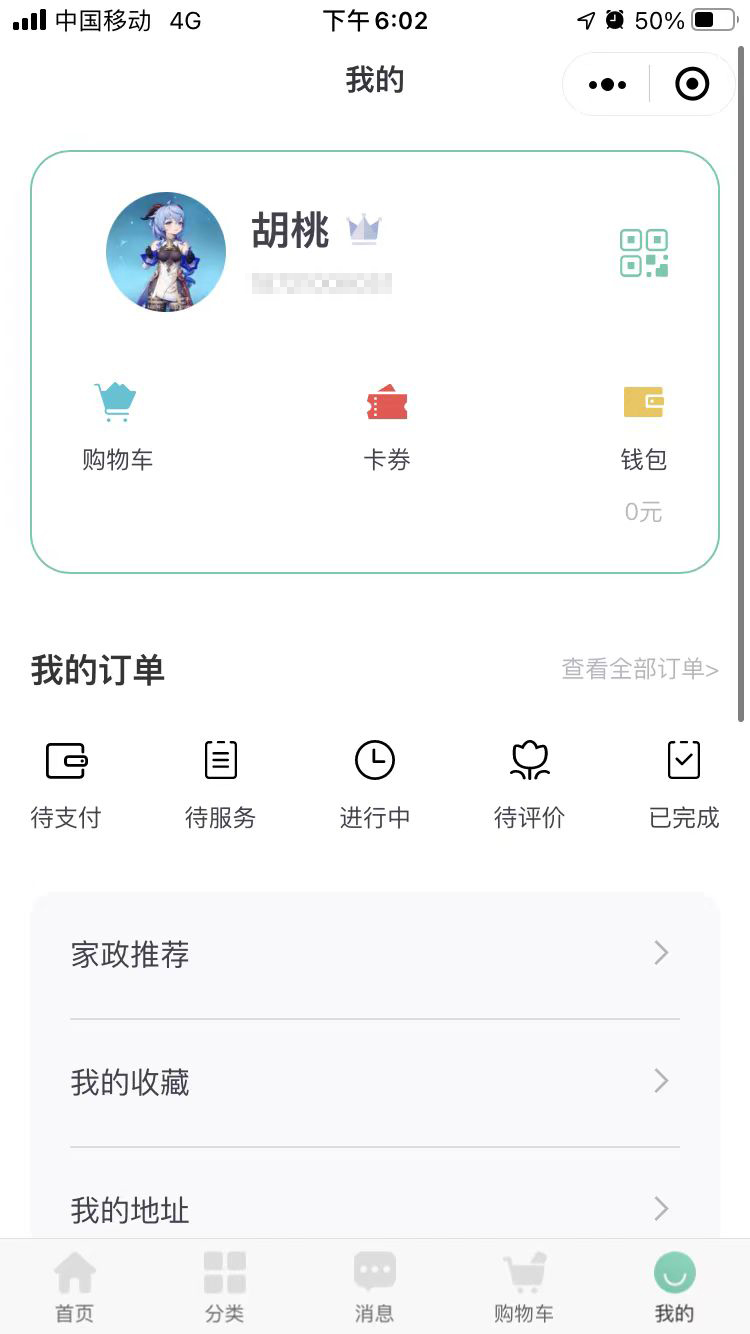Open the 家政推荐 row
Screen dimensions: 750x1334
click(375, 954)
